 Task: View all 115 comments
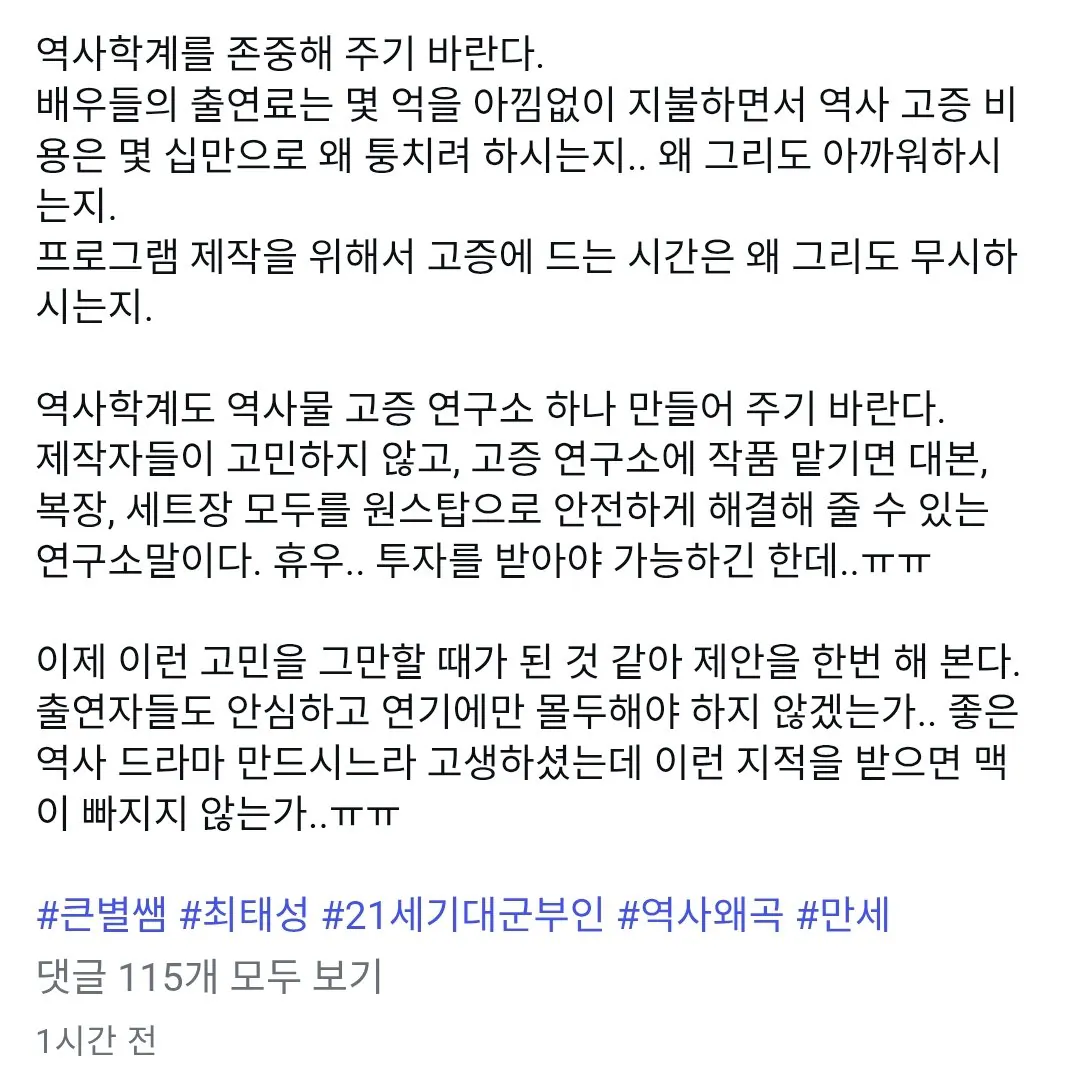[210, 976]
